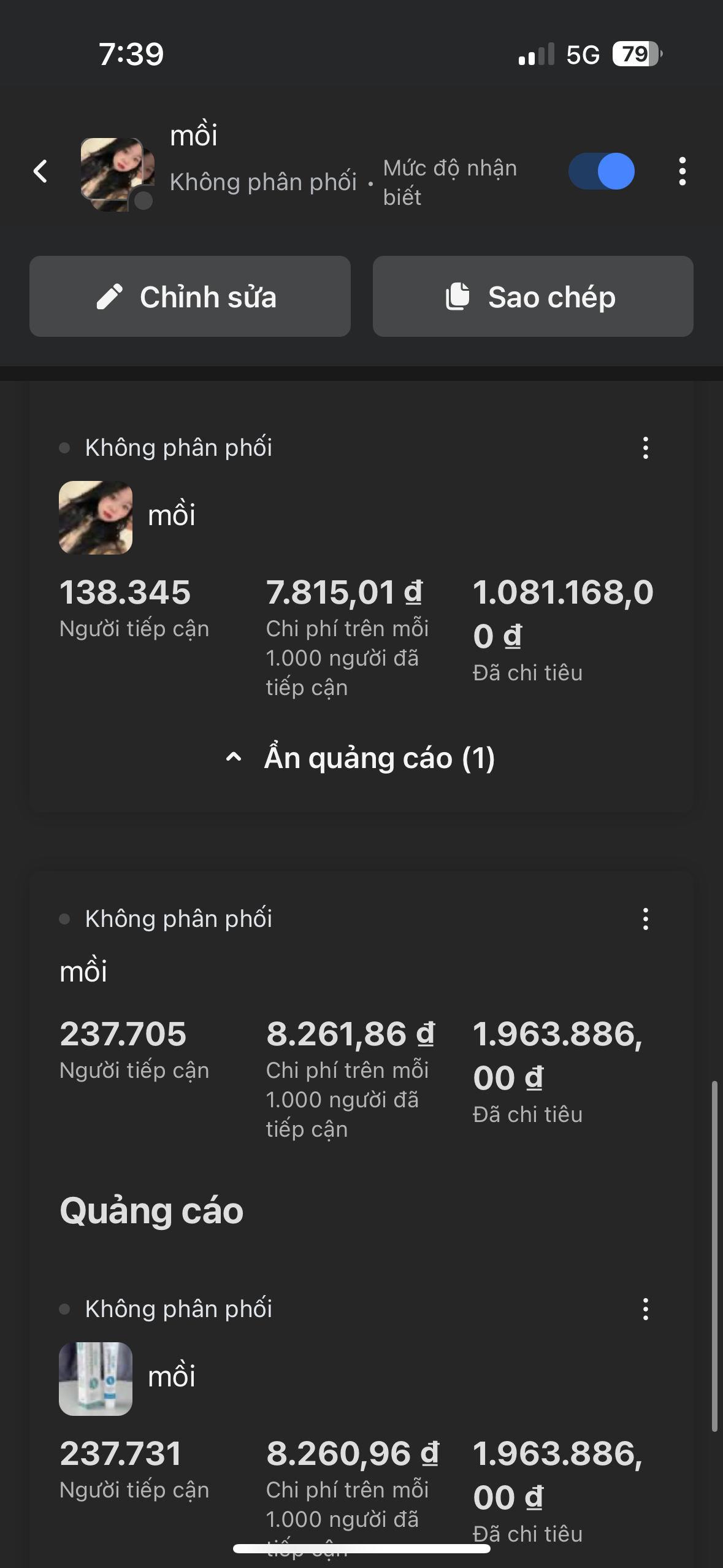
Task: Open options for the 237.705 reach ad set
Action: 645,919
